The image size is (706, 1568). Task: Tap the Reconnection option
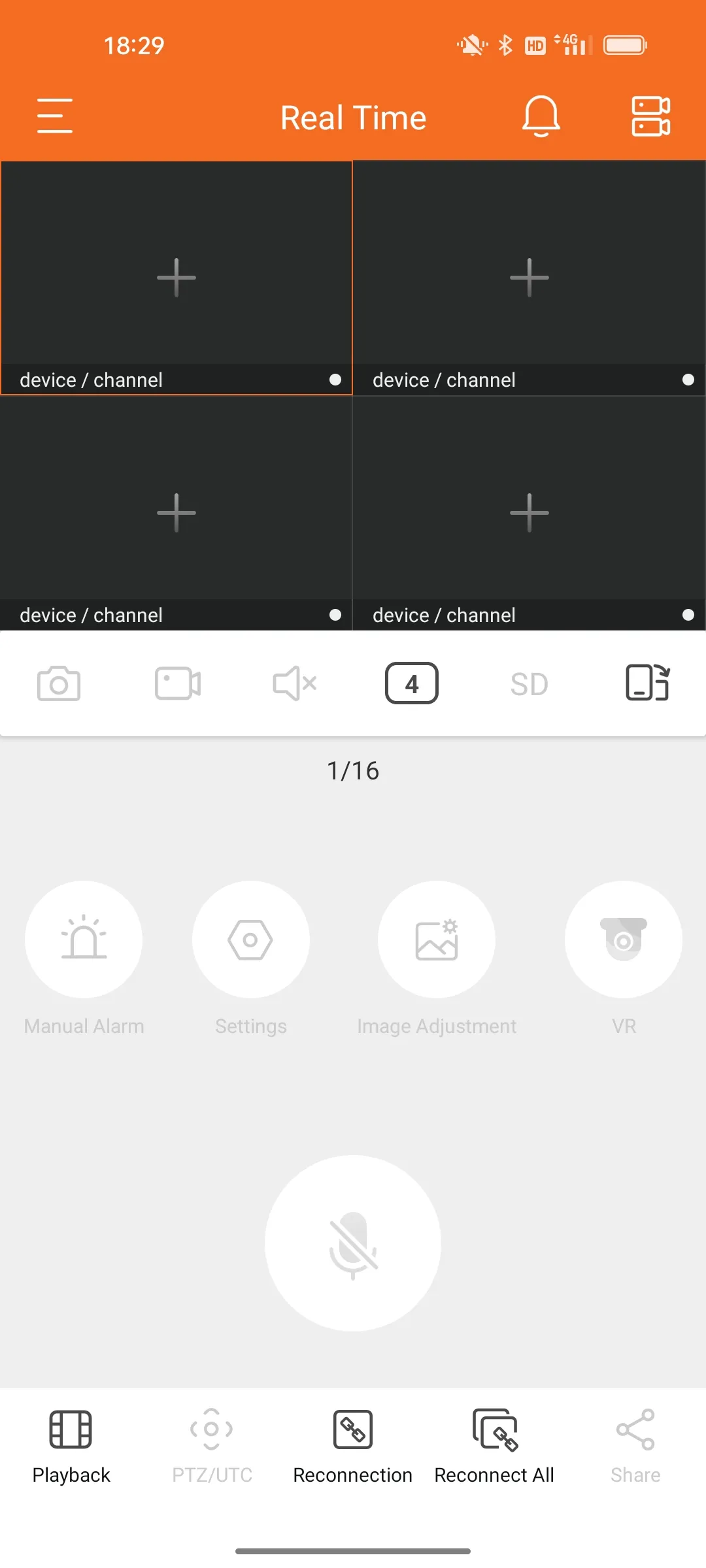(353, 1445)
